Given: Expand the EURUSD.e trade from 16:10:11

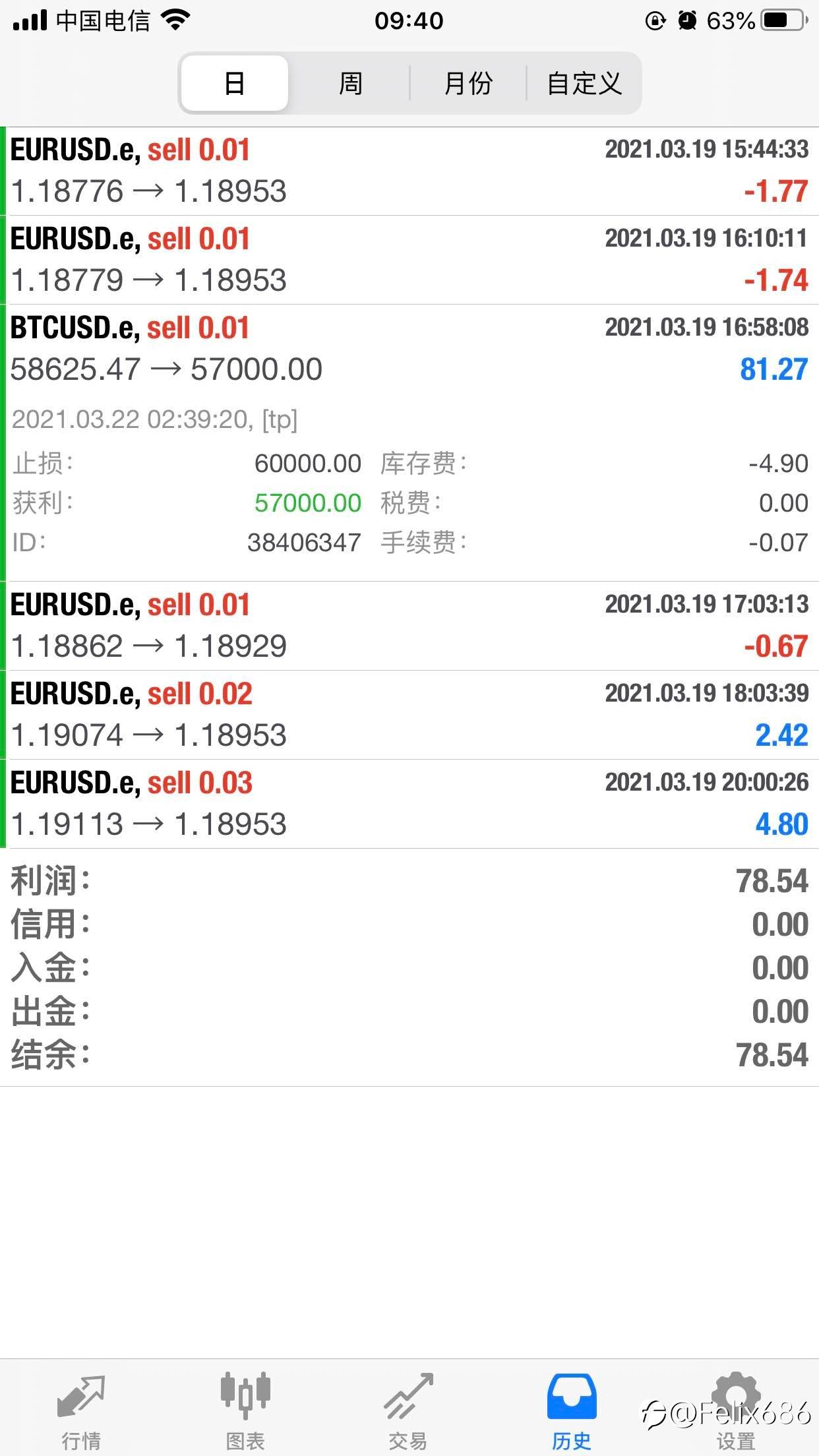Looking at the screenshot, I should 409,260.
